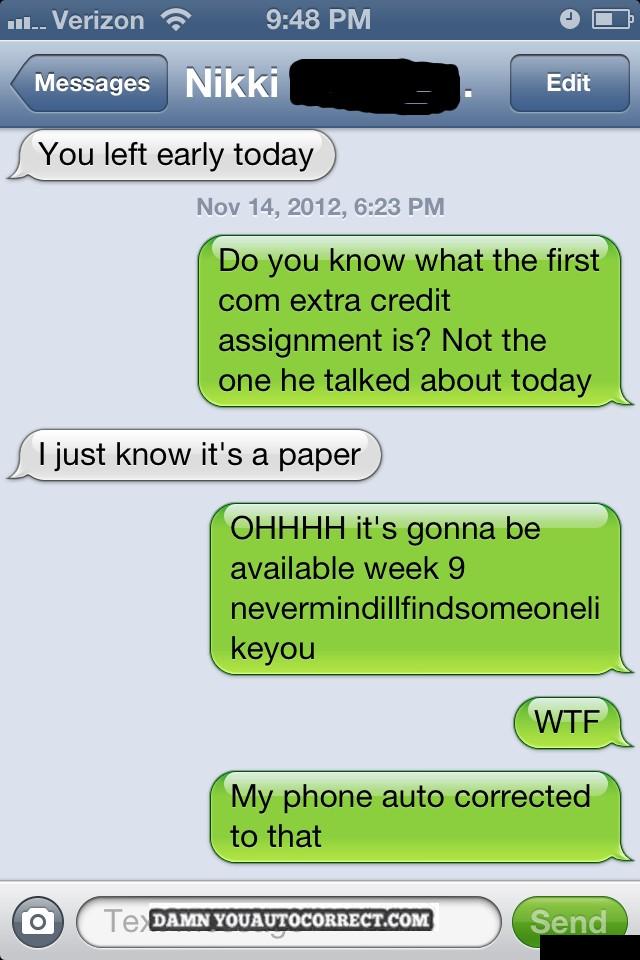Screen dimensions: 640x960
Task: Open the camera attachment icon
Action: tap(38, 922)
